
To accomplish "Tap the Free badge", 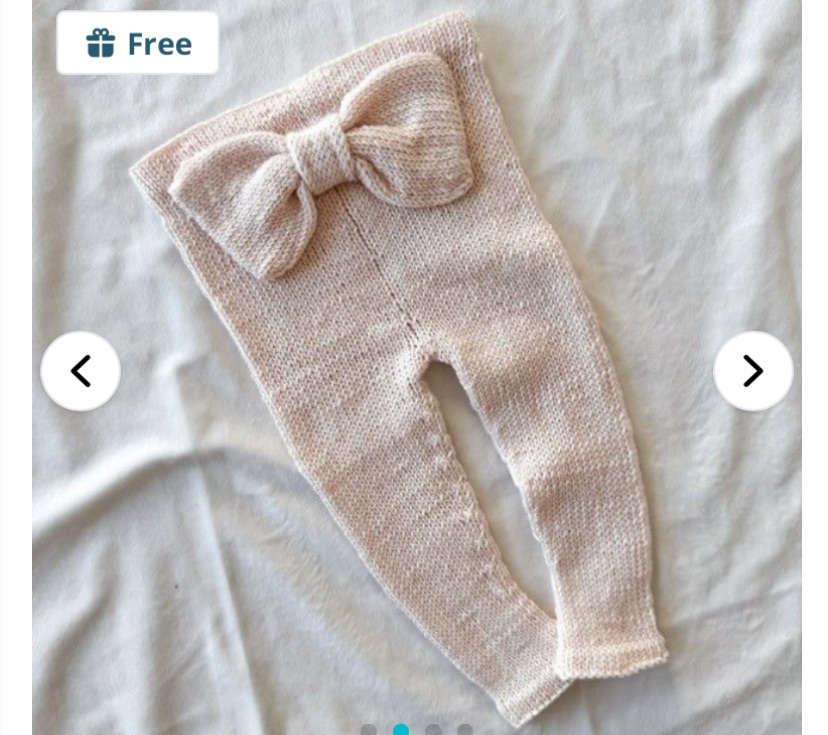I will click(x=138, y=43).
